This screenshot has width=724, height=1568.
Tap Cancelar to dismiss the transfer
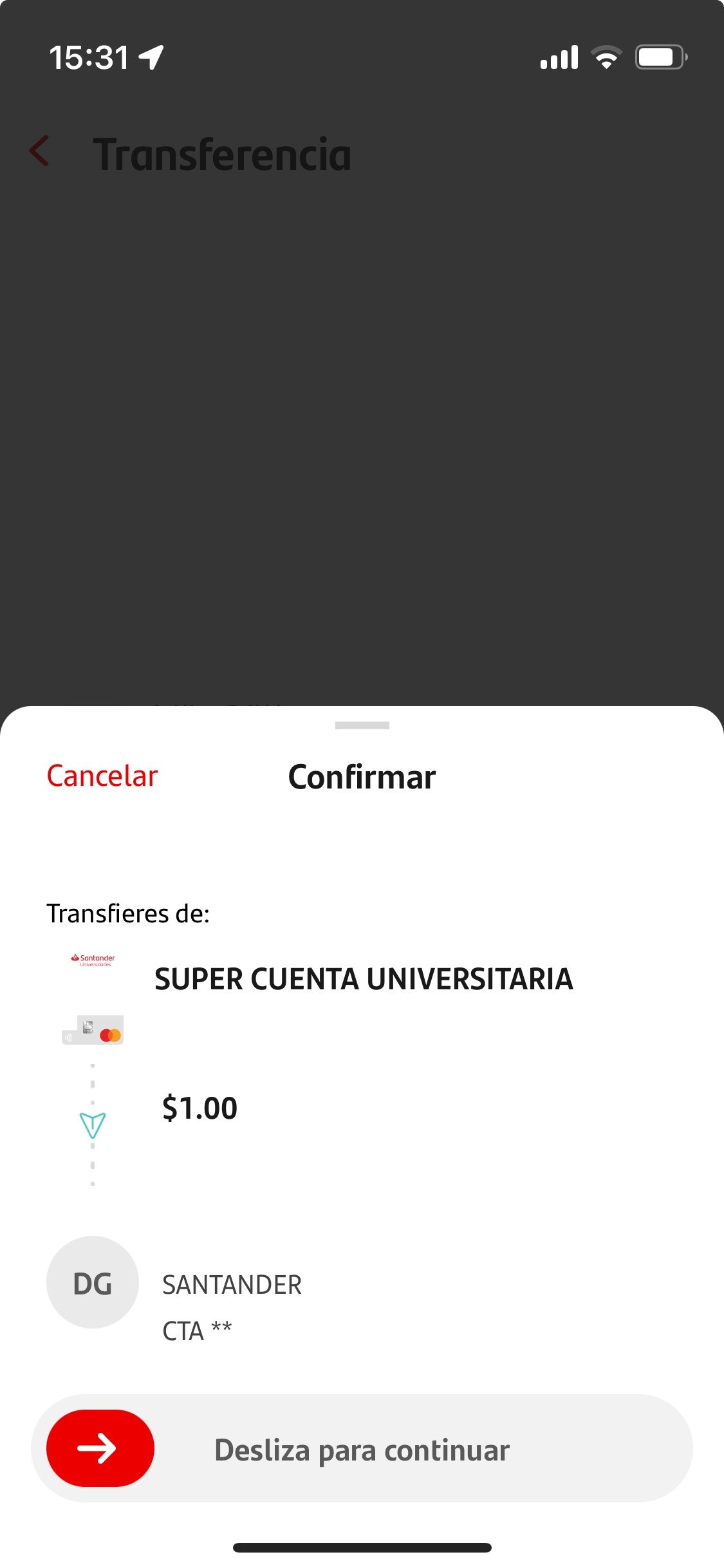102,776
